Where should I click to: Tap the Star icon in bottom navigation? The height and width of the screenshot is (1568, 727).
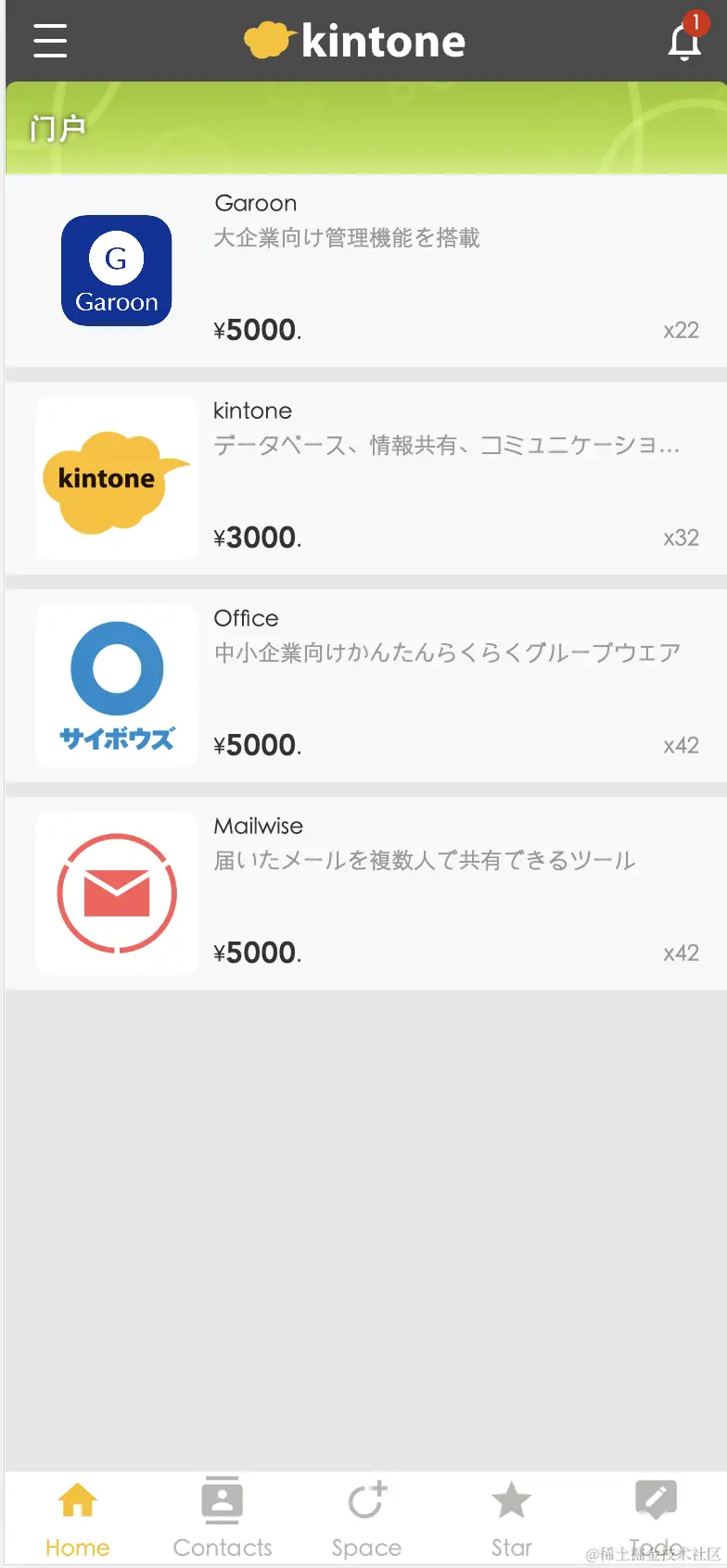click(x=511, y=1515)
